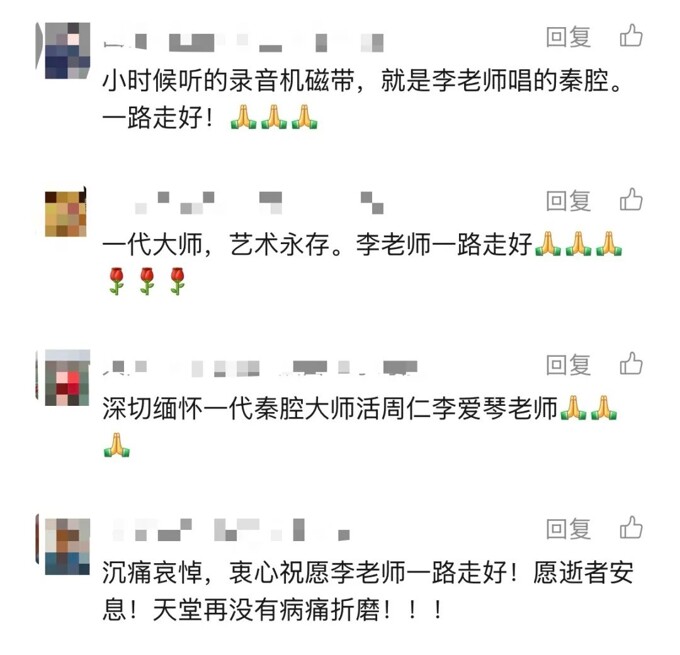Open avatar of the 深切缅怀 commenter

(x=67, y=378)
